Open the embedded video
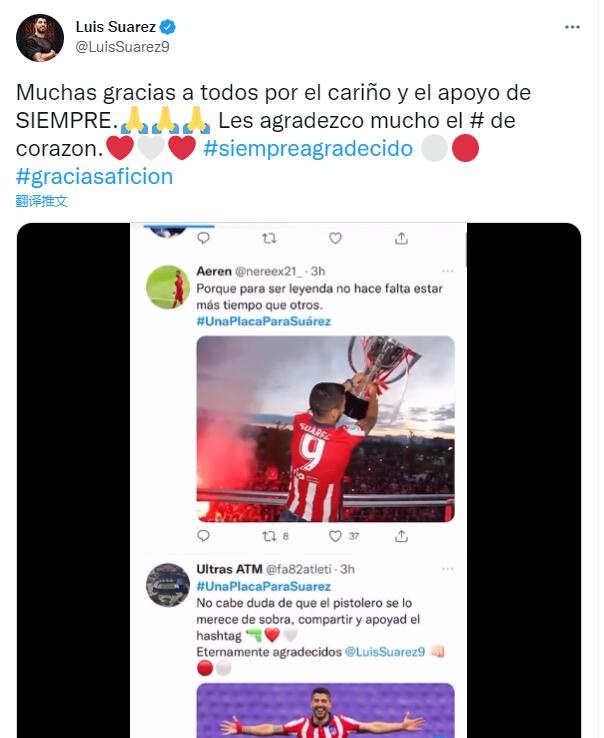Viewport: 604px width, 738px height. [x=299, y=480]
